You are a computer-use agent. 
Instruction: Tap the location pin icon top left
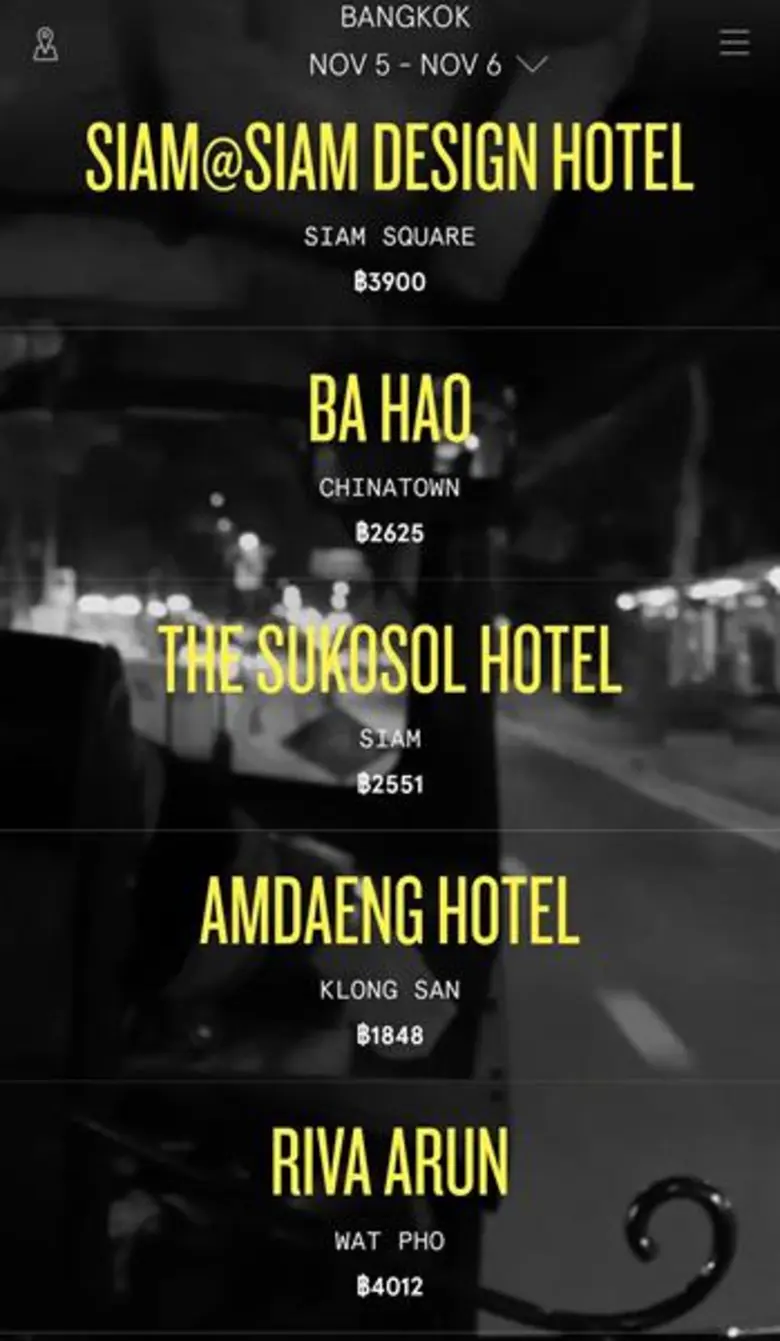pyautogui.click(x=44, y=44)
